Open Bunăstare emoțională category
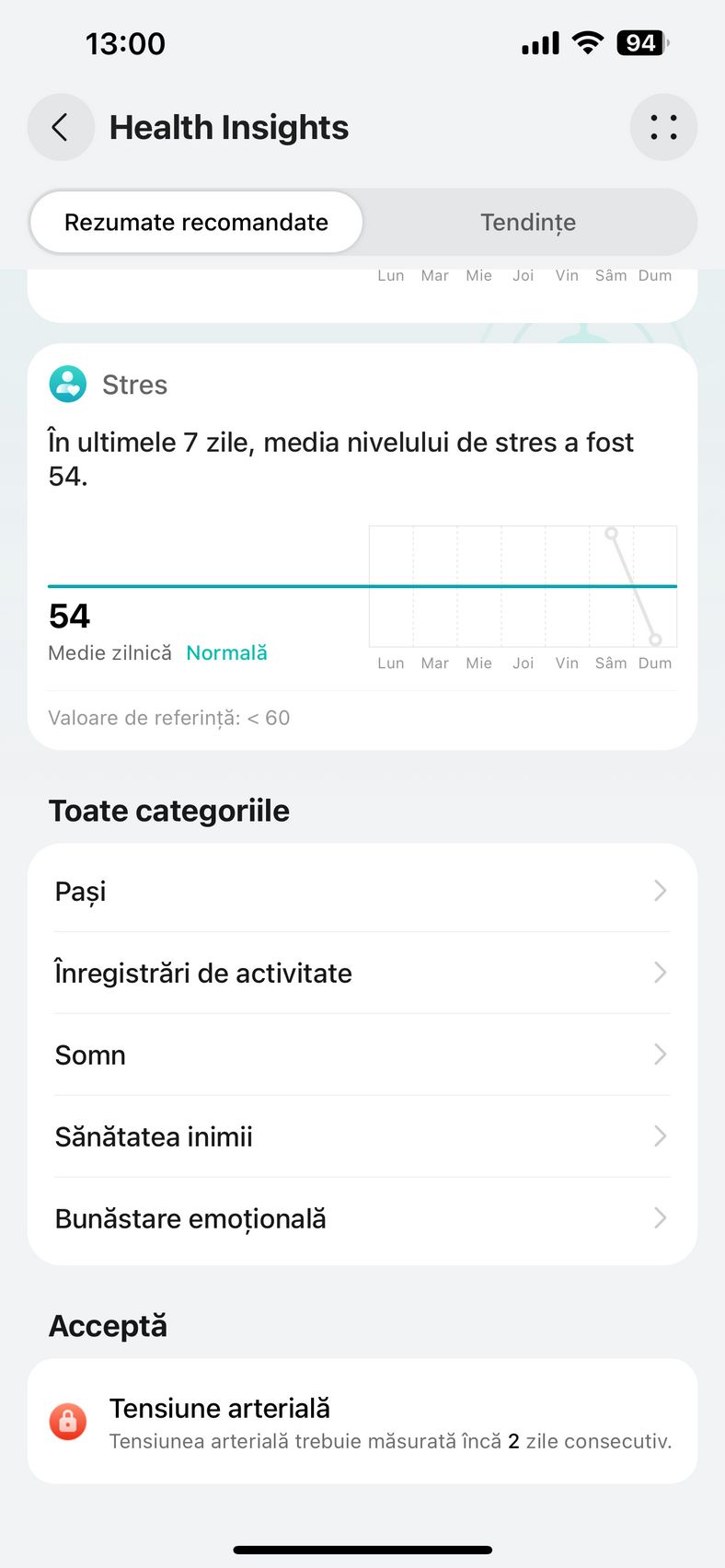Viewport: 725px width, 1568px height. click(x=362, y=1218)
